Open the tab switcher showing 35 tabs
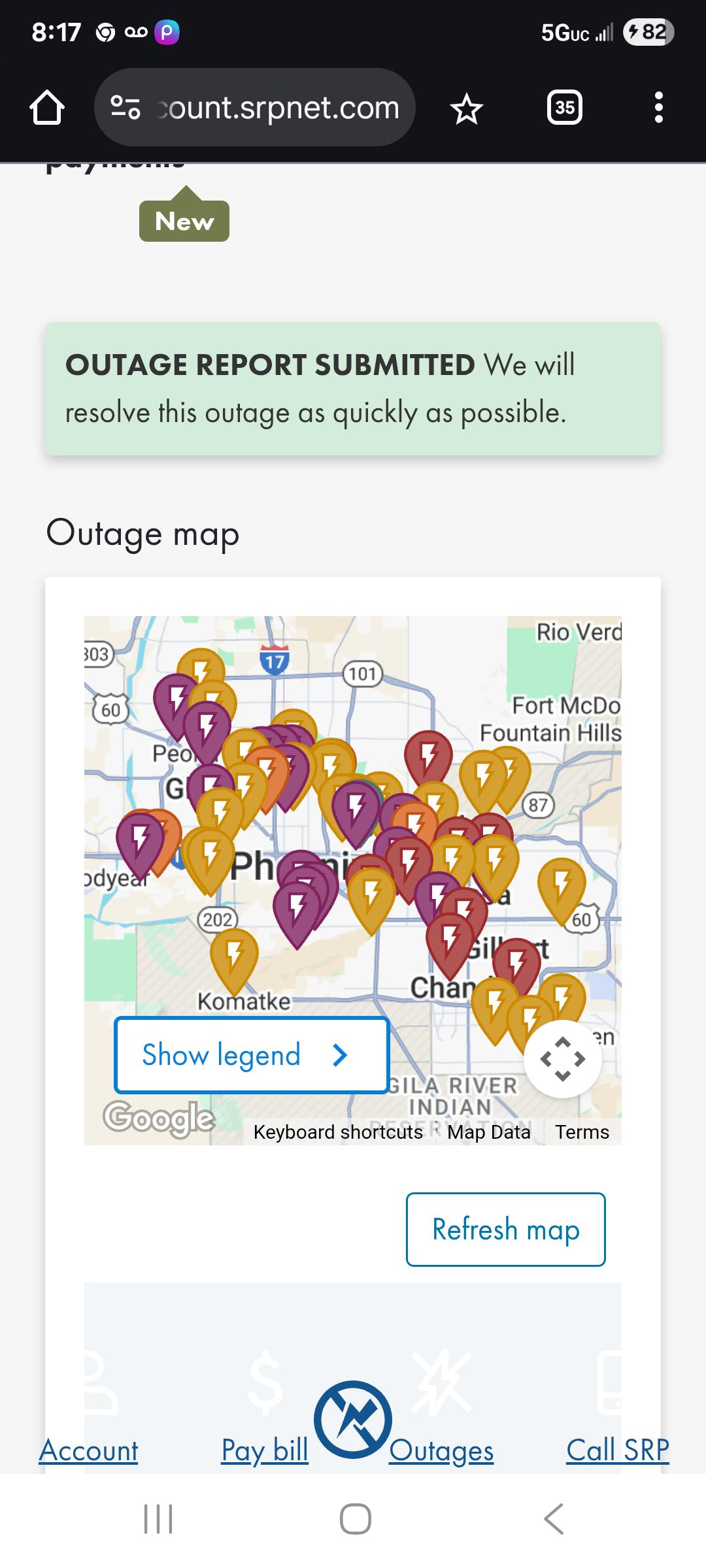Image resolution: width=706 pixels, height=1568 pixels. [x=565, y=107]
